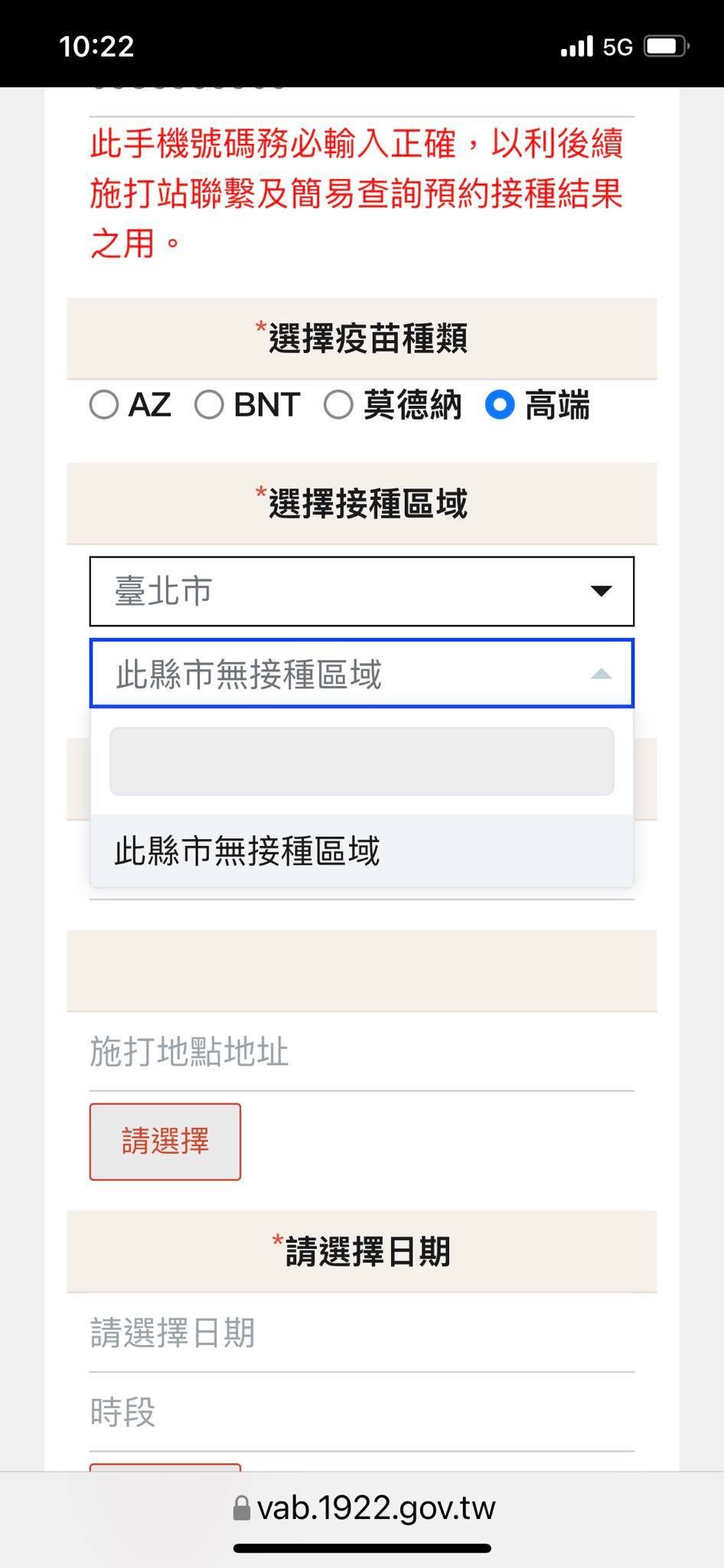Open the 時段 time slot field
Screen dimensions: 724x1568
coord(361,1413)
